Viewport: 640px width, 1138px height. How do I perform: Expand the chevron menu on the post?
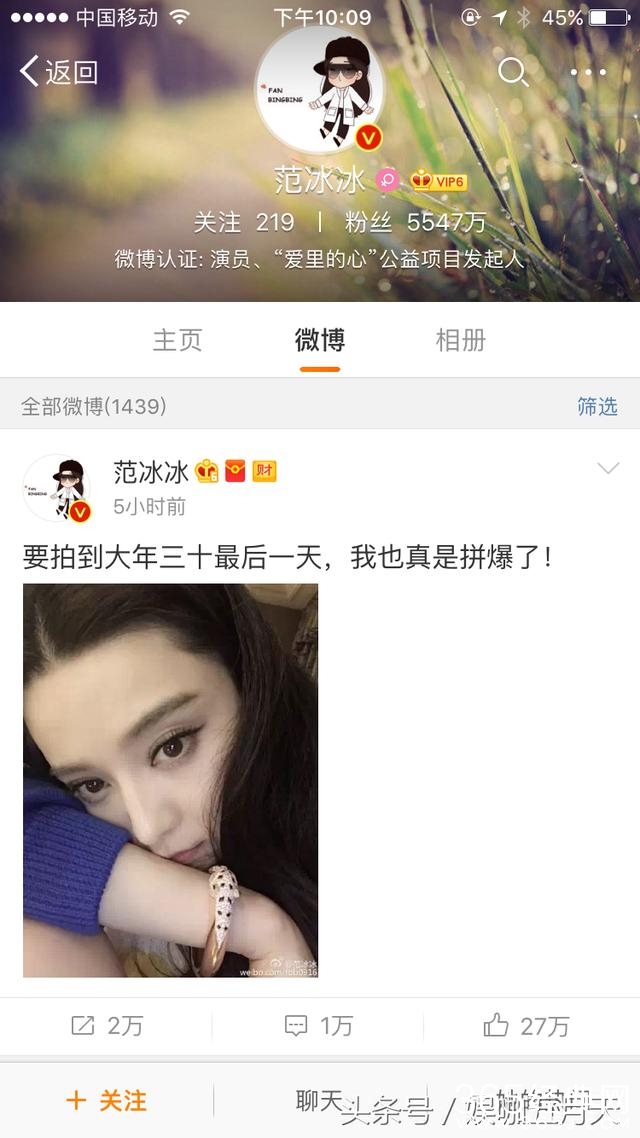coord(608,469)
